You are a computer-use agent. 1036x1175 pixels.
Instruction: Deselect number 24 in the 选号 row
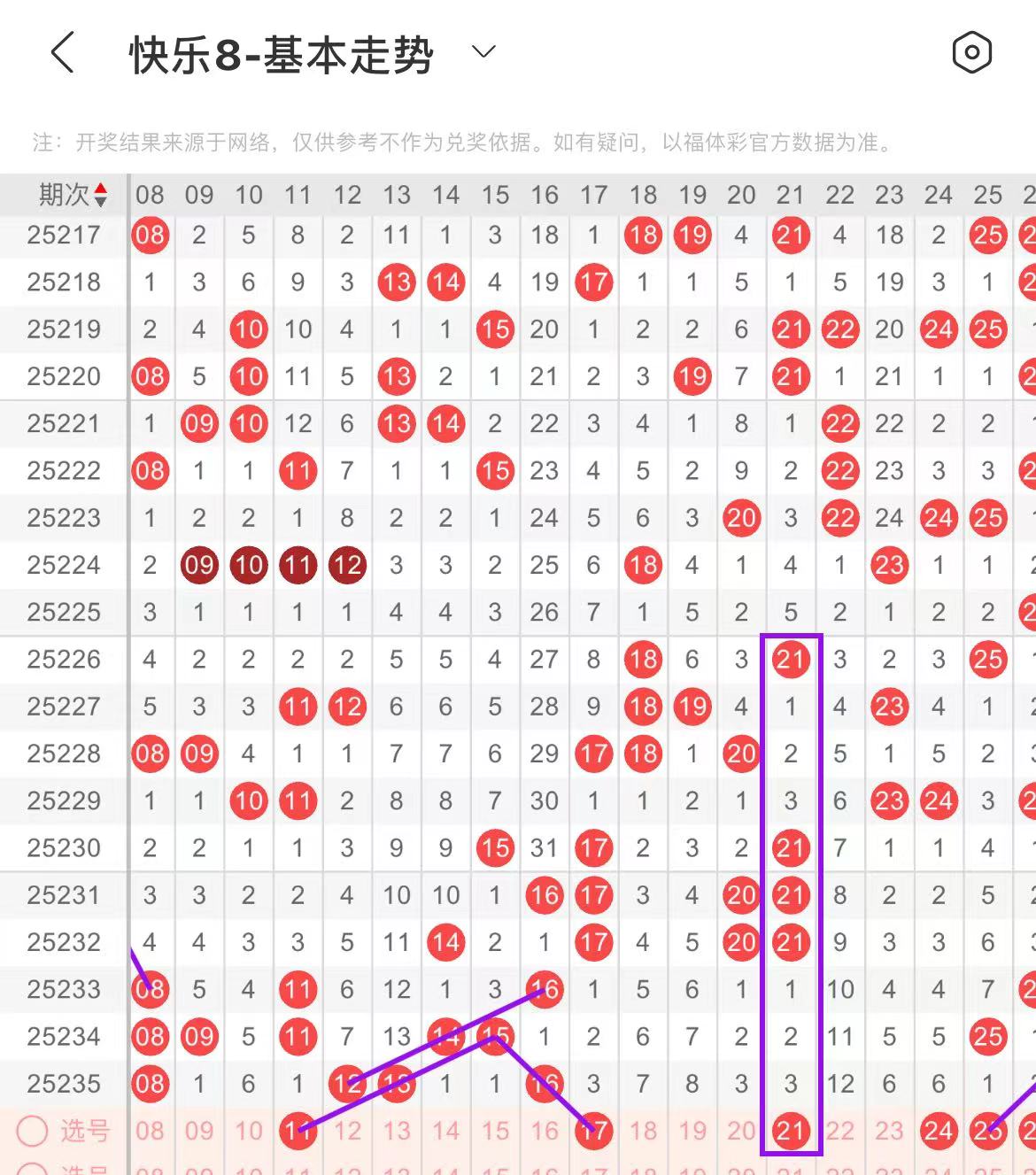939,1131
